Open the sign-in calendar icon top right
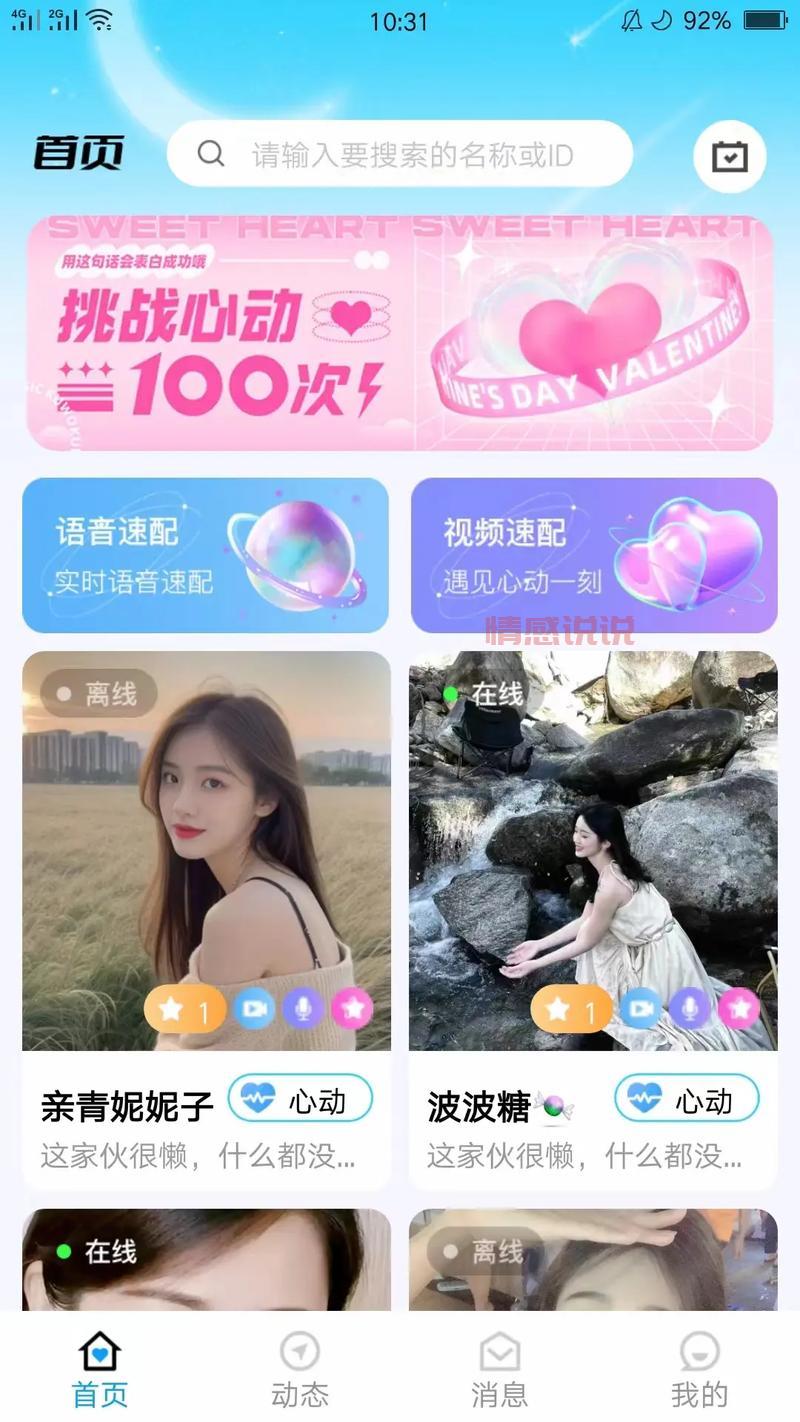This screenshot has width=800, height=1422. click(x=729, y=156)
